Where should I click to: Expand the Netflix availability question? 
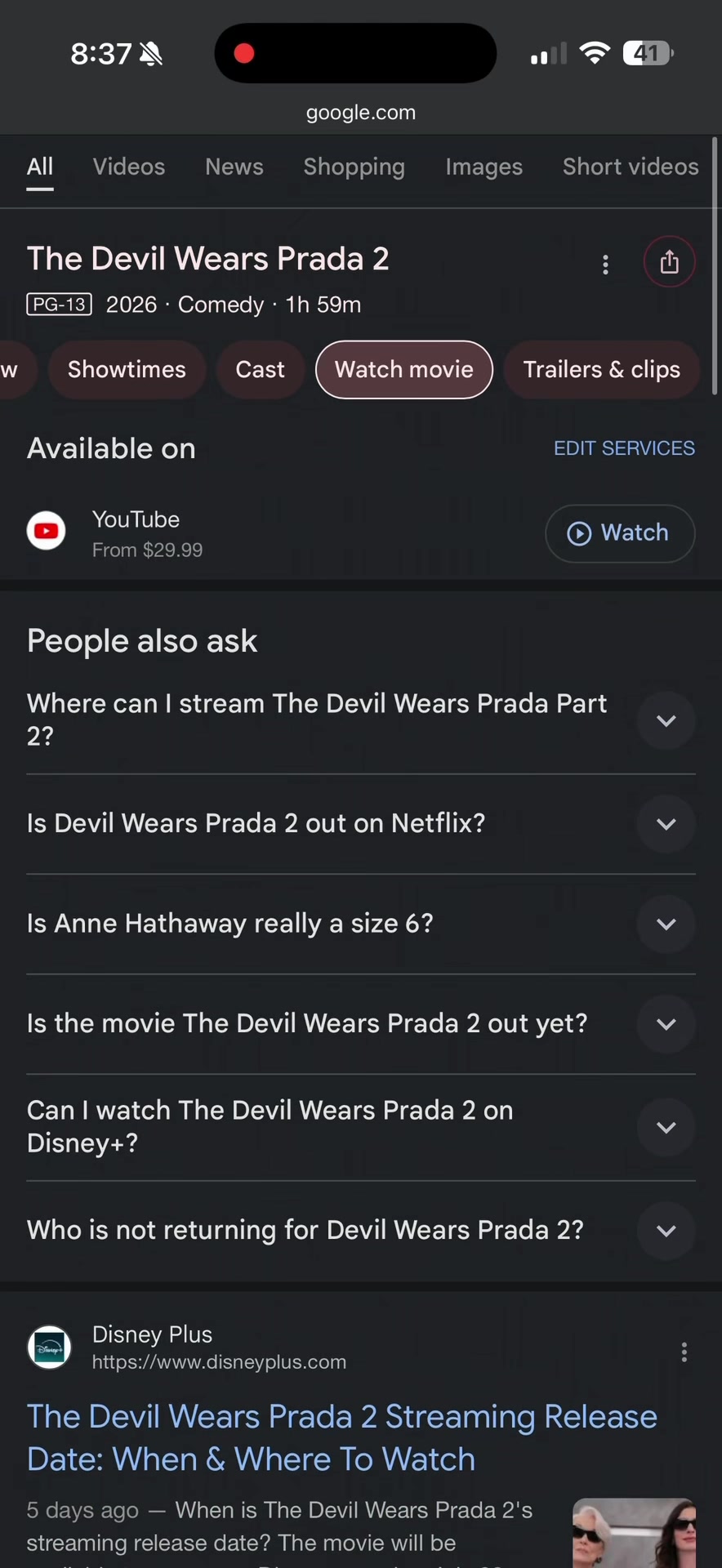[361, 824]
